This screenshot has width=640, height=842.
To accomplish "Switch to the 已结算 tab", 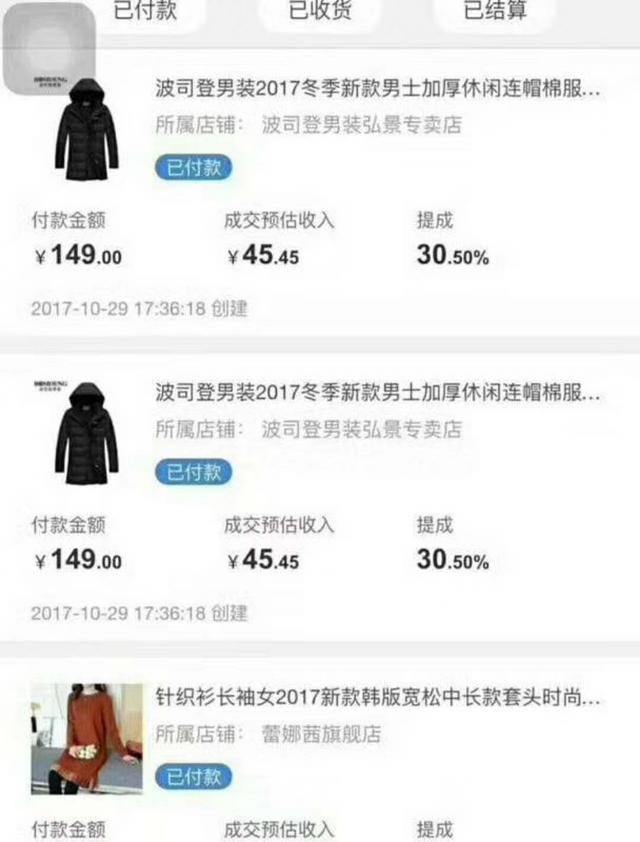I will click(x=495, y=13).
